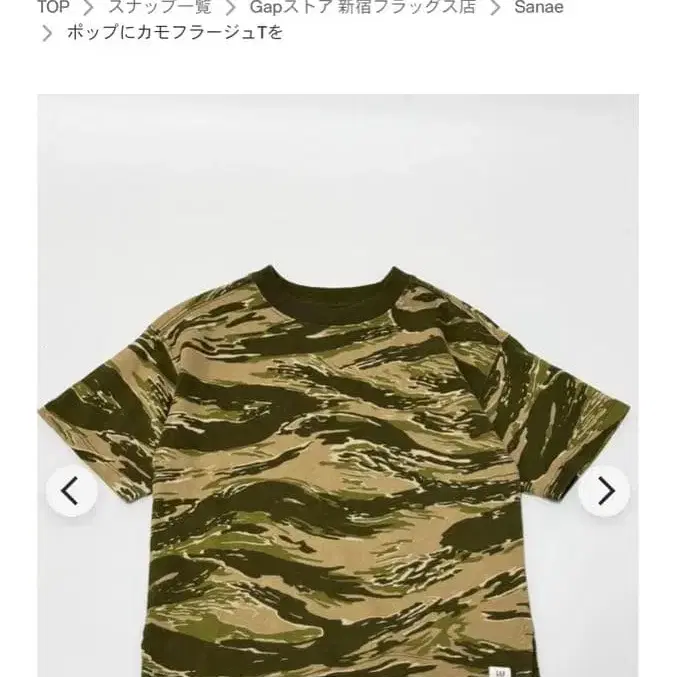Open the スナップ一覧 breadcrumb link
Screen dimensions: 677x677
click(x=160, y=8)
